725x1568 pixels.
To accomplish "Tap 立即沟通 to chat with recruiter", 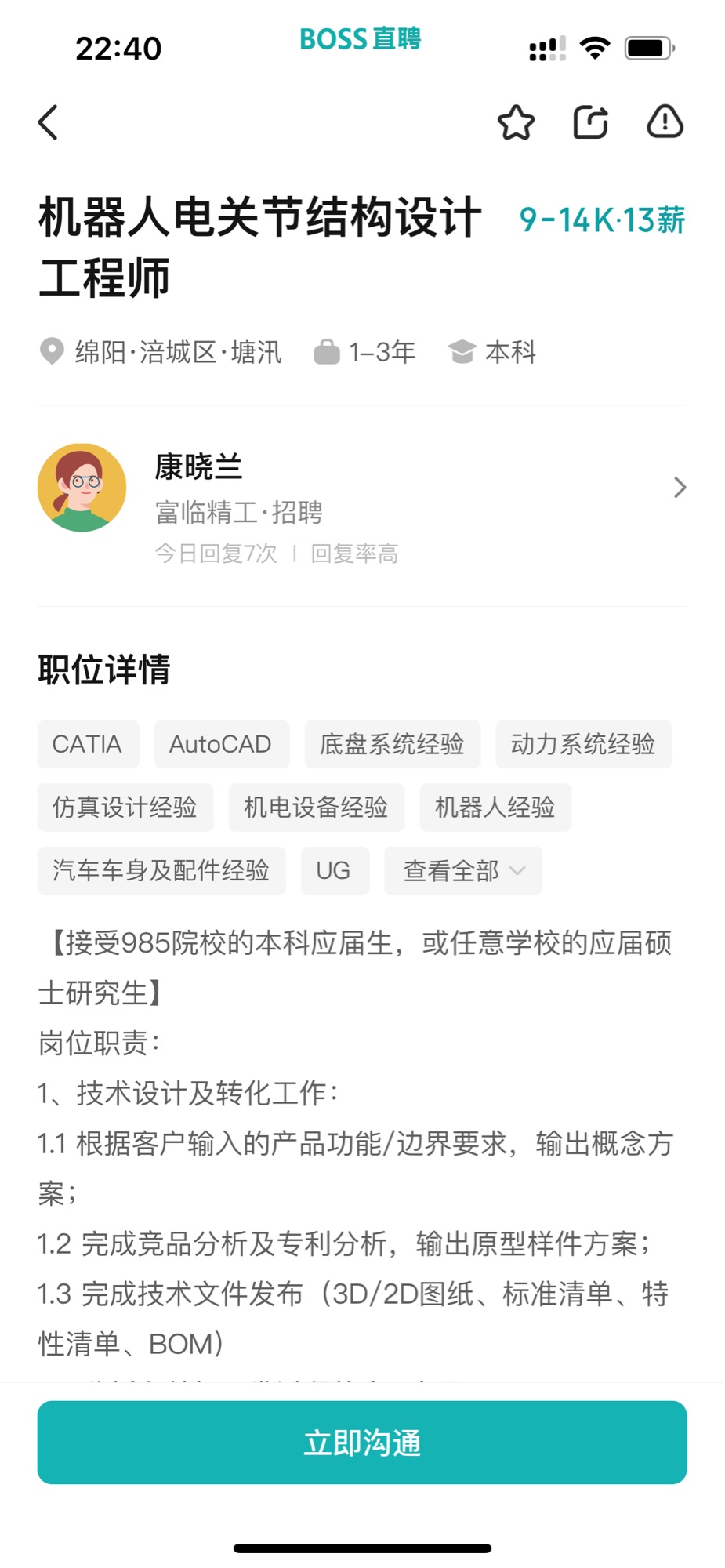I will [362, 1442].
